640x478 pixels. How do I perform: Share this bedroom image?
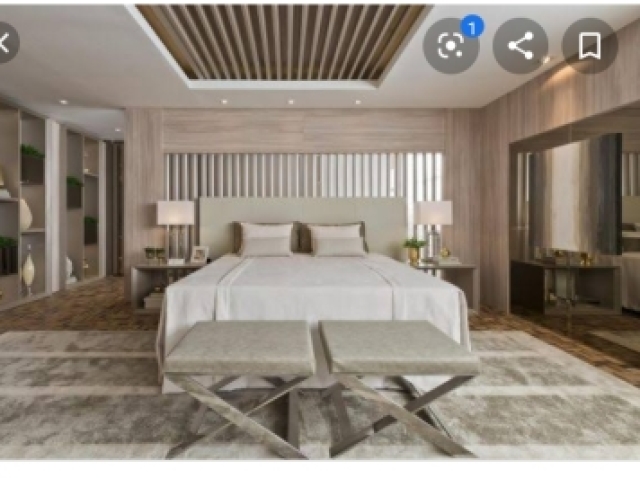tap(520, 46)
